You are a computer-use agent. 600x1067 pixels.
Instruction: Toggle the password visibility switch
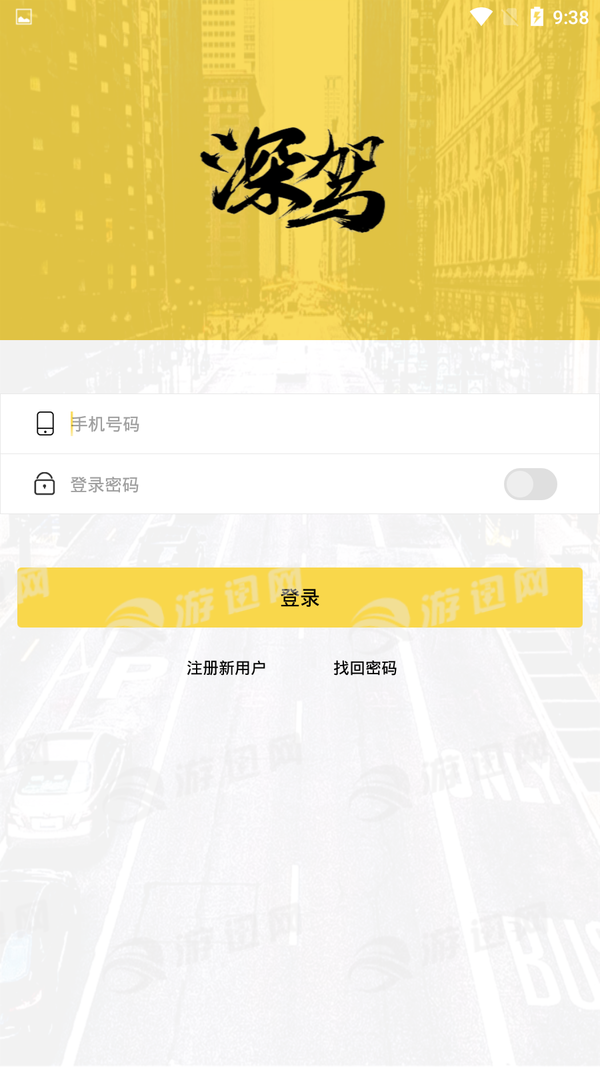click(530, 485)
